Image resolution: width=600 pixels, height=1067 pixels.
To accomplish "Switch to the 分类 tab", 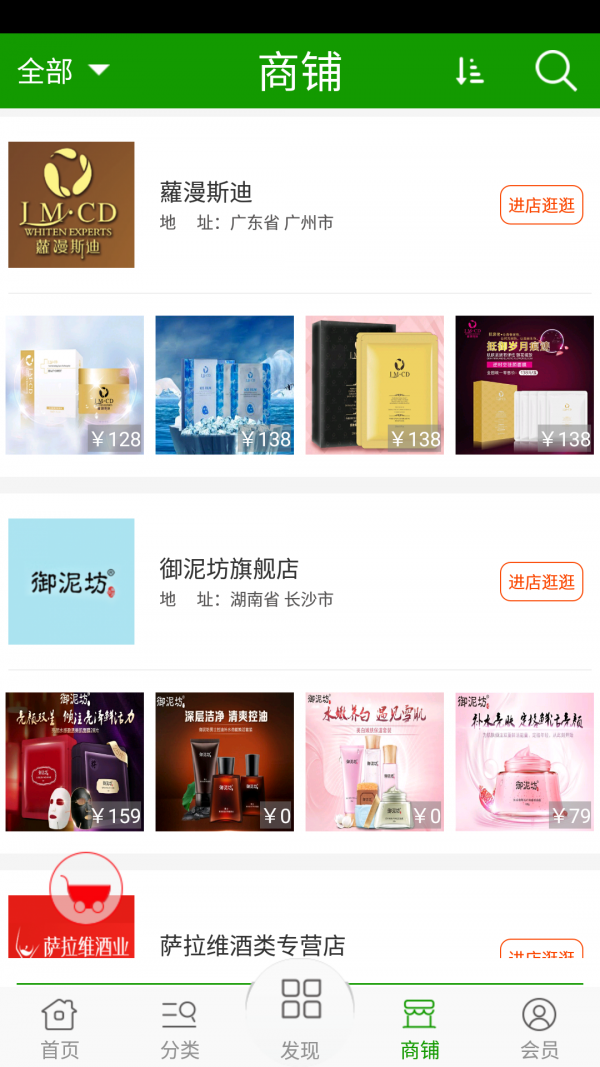I will pyautogui.click(x=180, y=1029).
